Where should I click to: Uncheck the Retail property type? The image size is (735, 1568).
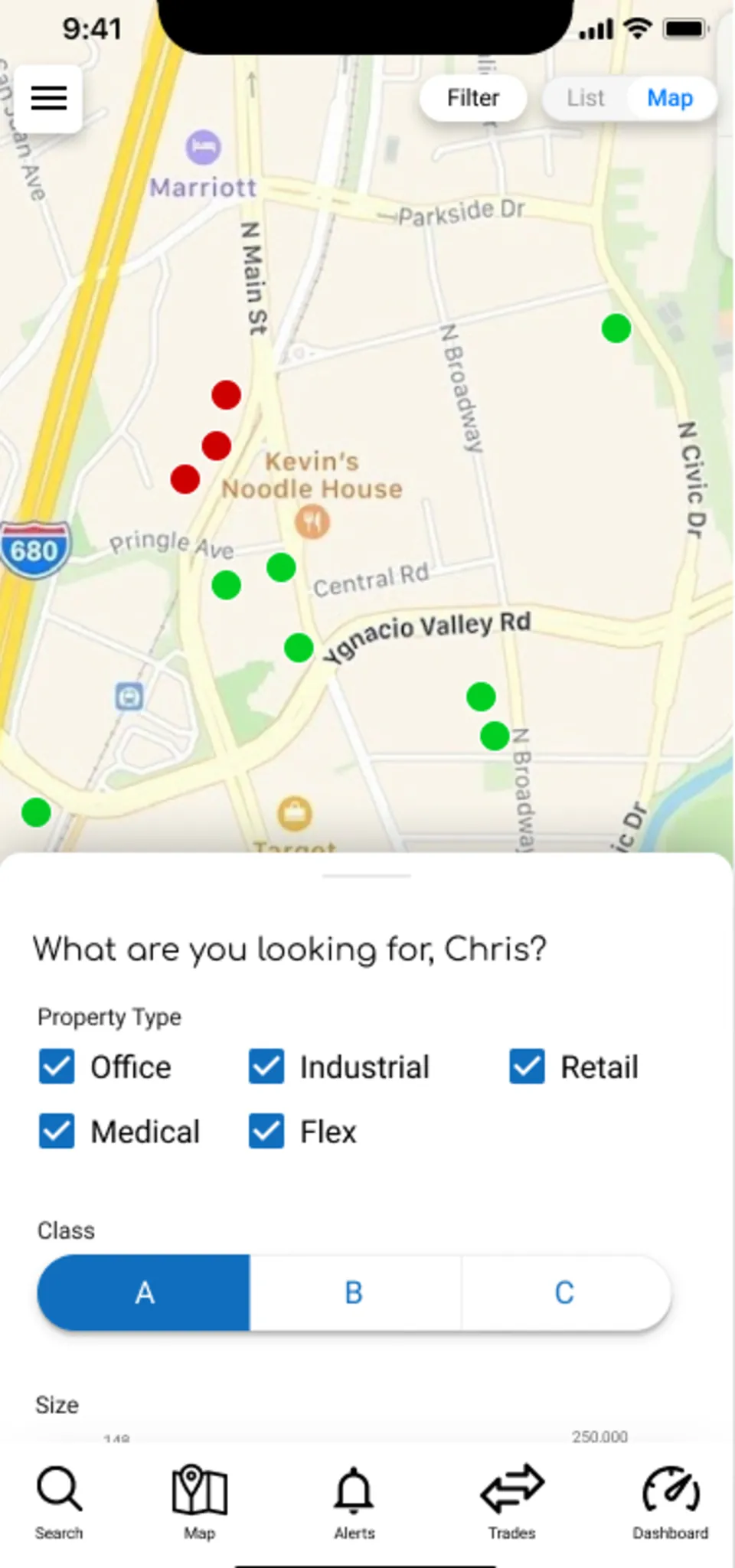pos(528,1067)
